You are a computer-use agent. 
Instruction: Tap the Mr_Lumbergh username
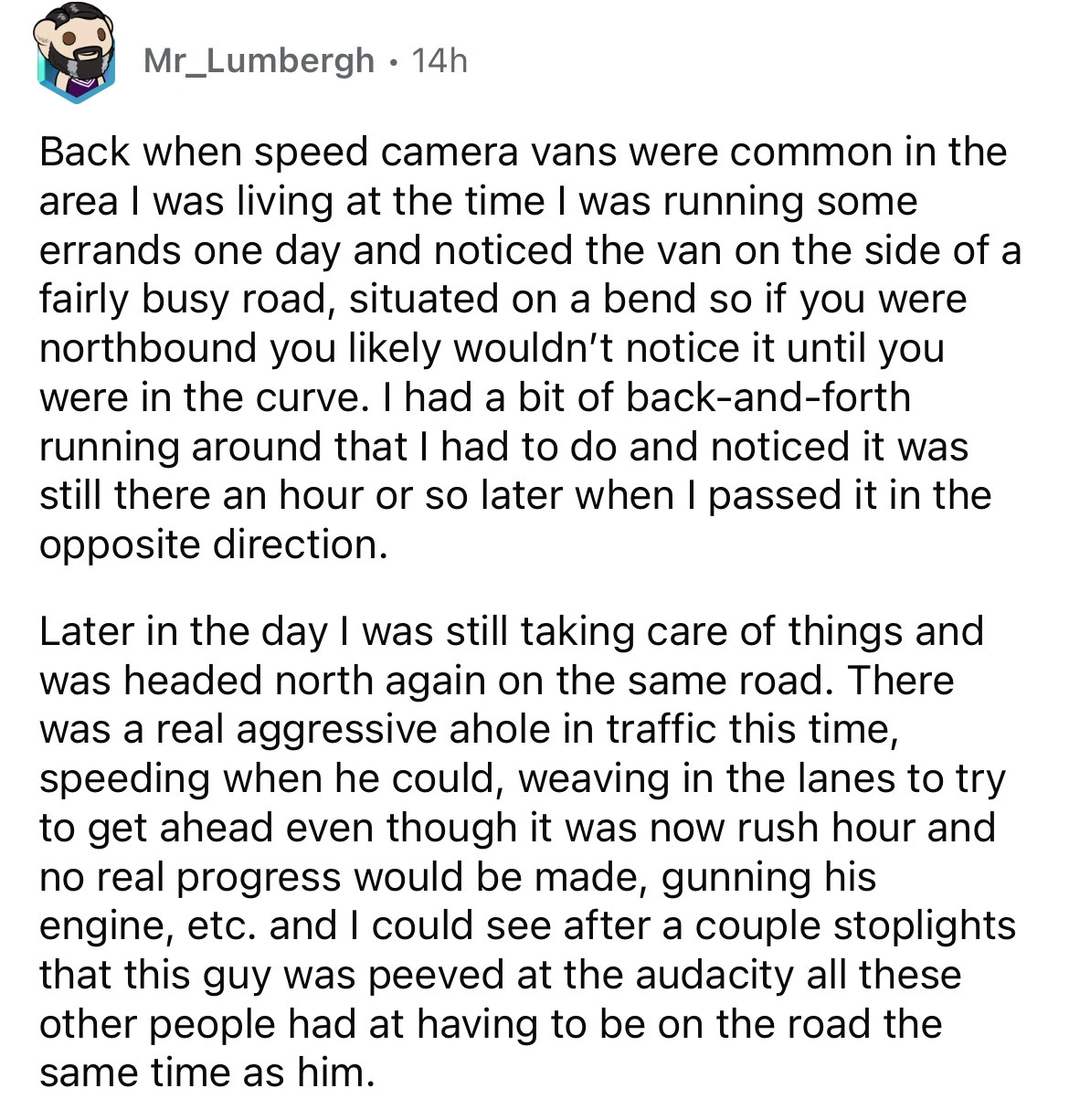[x=259, y=61]
